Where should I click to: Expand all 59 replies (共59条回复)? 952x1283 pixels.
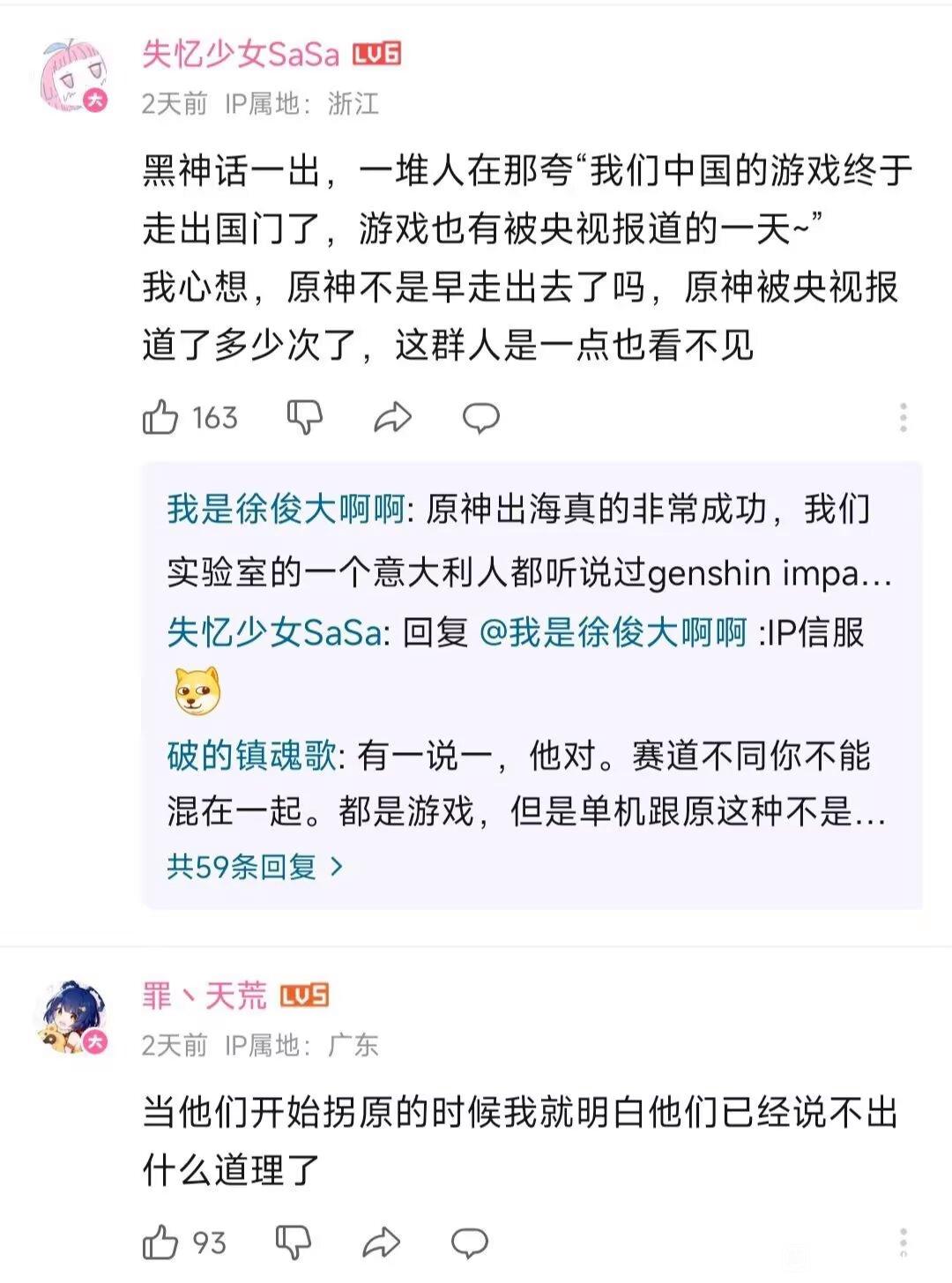click(x=255, y=866)
